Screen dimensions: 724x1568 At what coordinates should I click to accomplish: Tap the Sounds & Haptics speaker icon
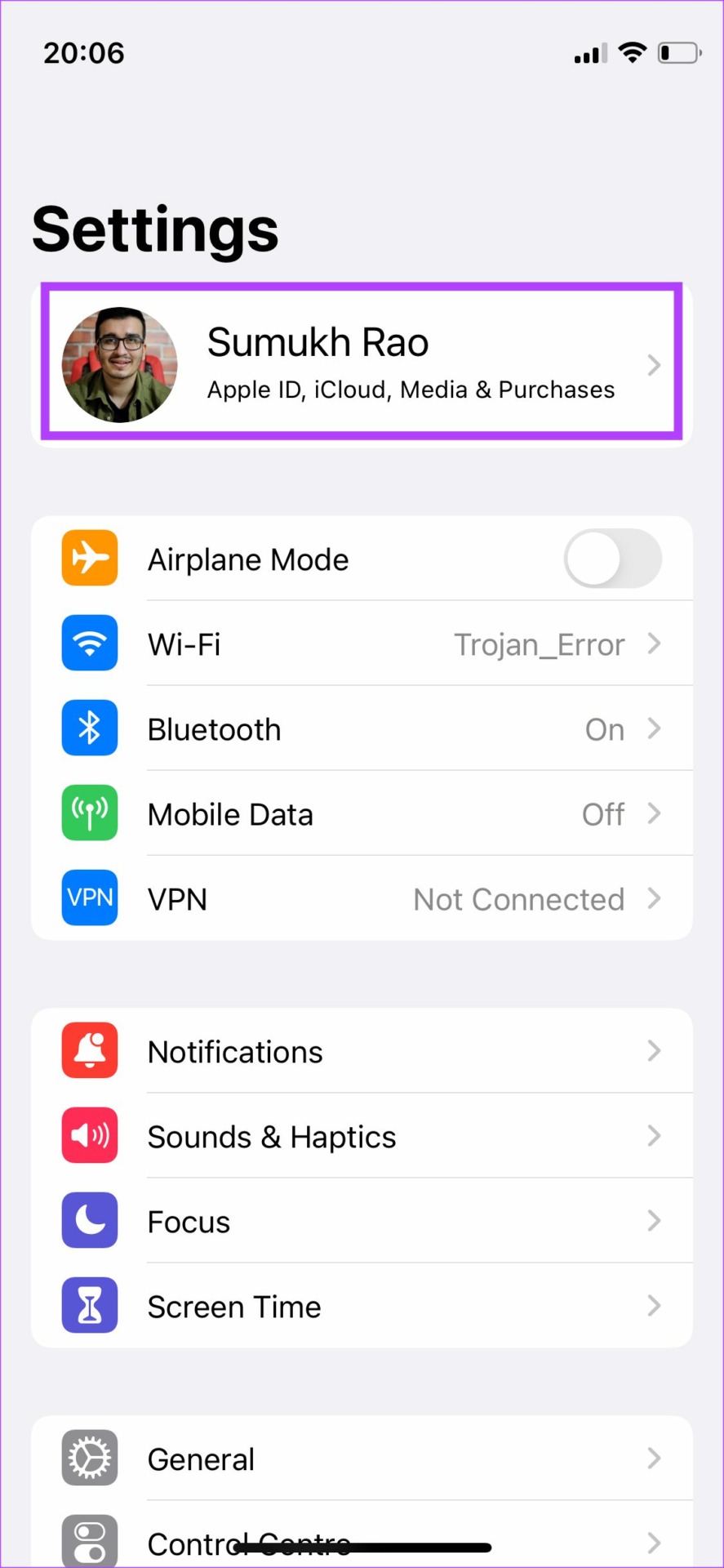[90, 1135]
